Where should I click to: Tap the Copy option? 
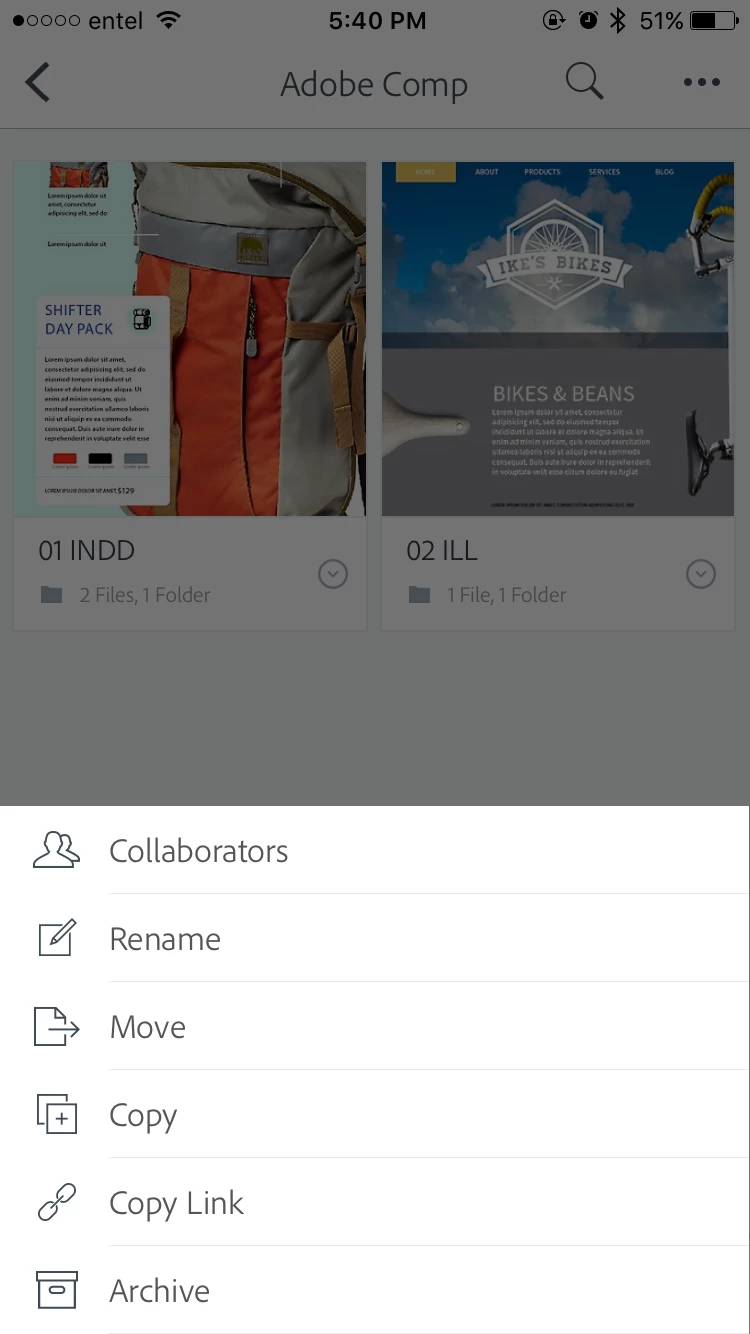coord(143,1115)
